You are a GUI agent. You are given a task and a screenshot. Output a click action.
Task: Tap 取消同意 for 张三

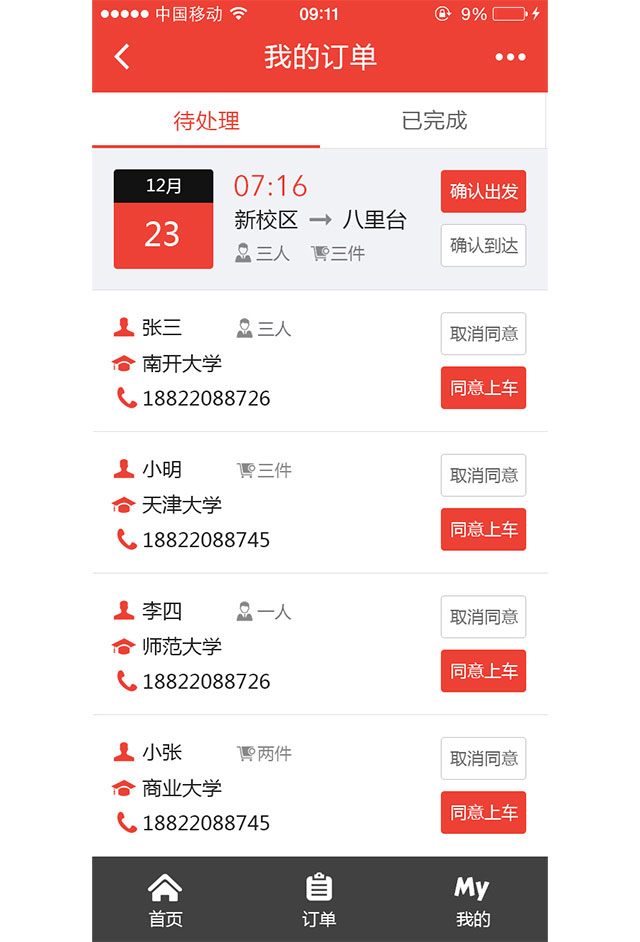click(483, 334)
